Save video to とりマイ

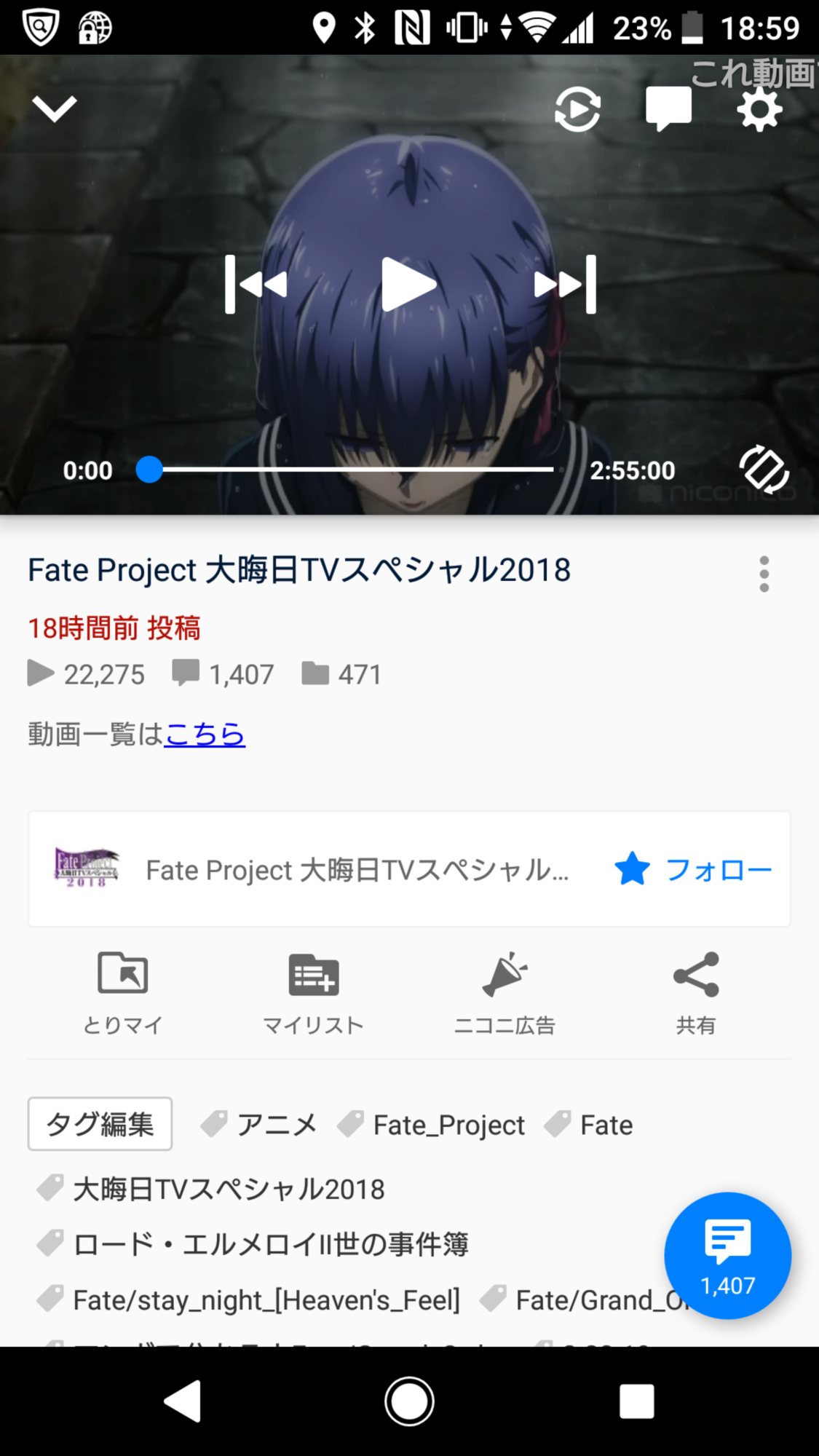point(122,992)
